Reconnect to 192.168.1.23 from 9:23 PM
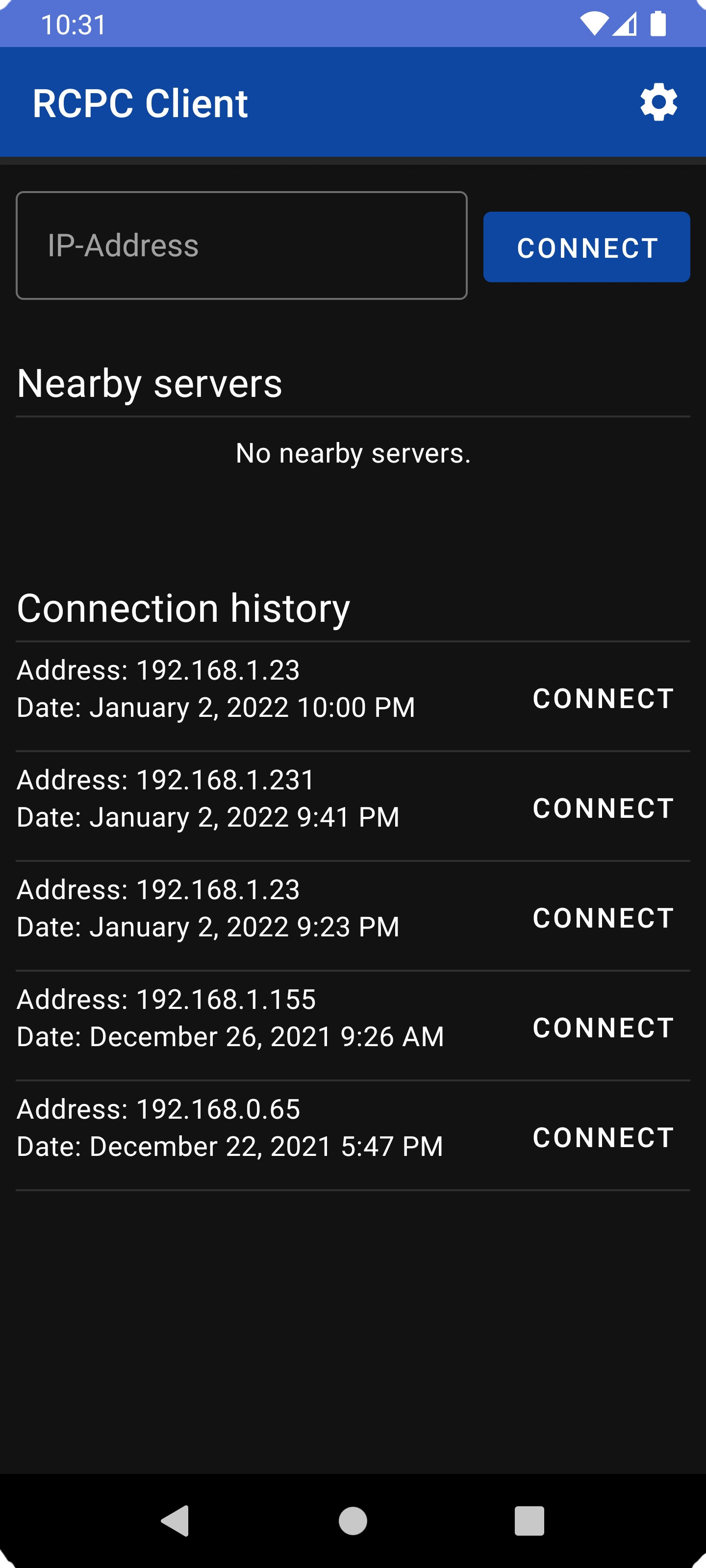706x1568 pixels. click(603, 918)
